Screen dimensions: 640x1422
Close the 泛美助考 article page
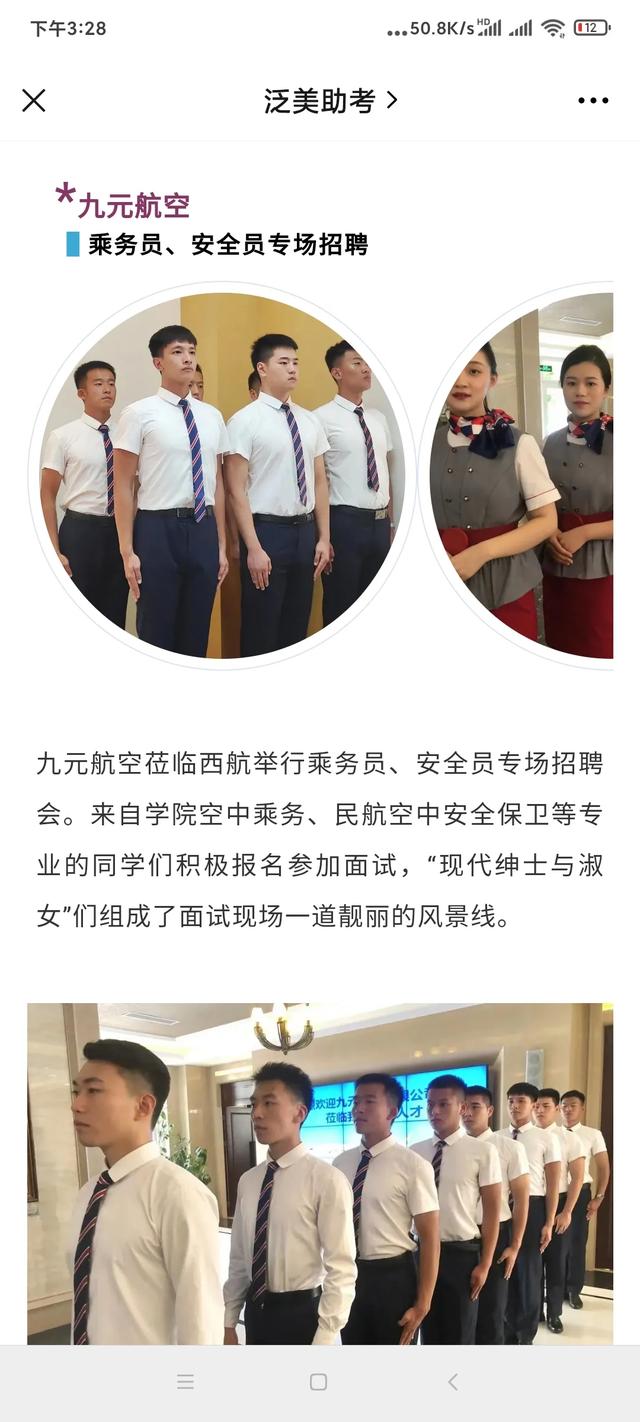[34, 100]
